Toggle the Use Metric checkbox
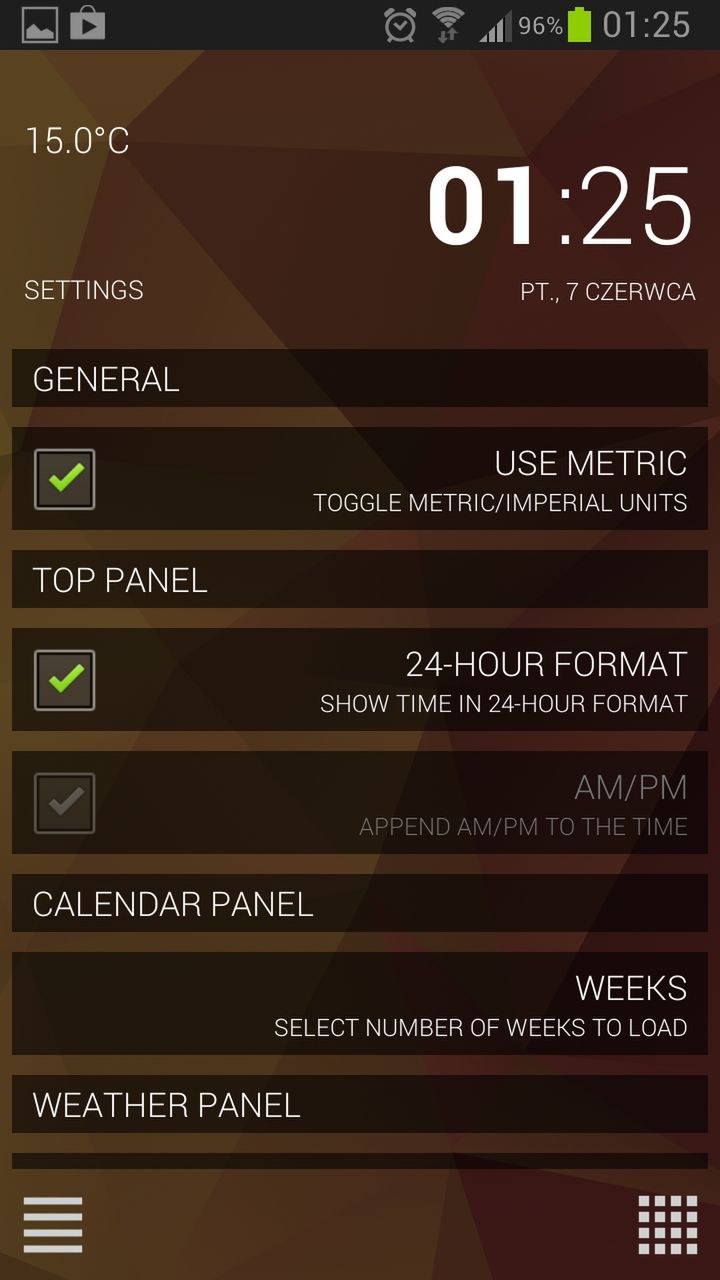Viewport: 720px width, 1280px height. coord(65,479)
